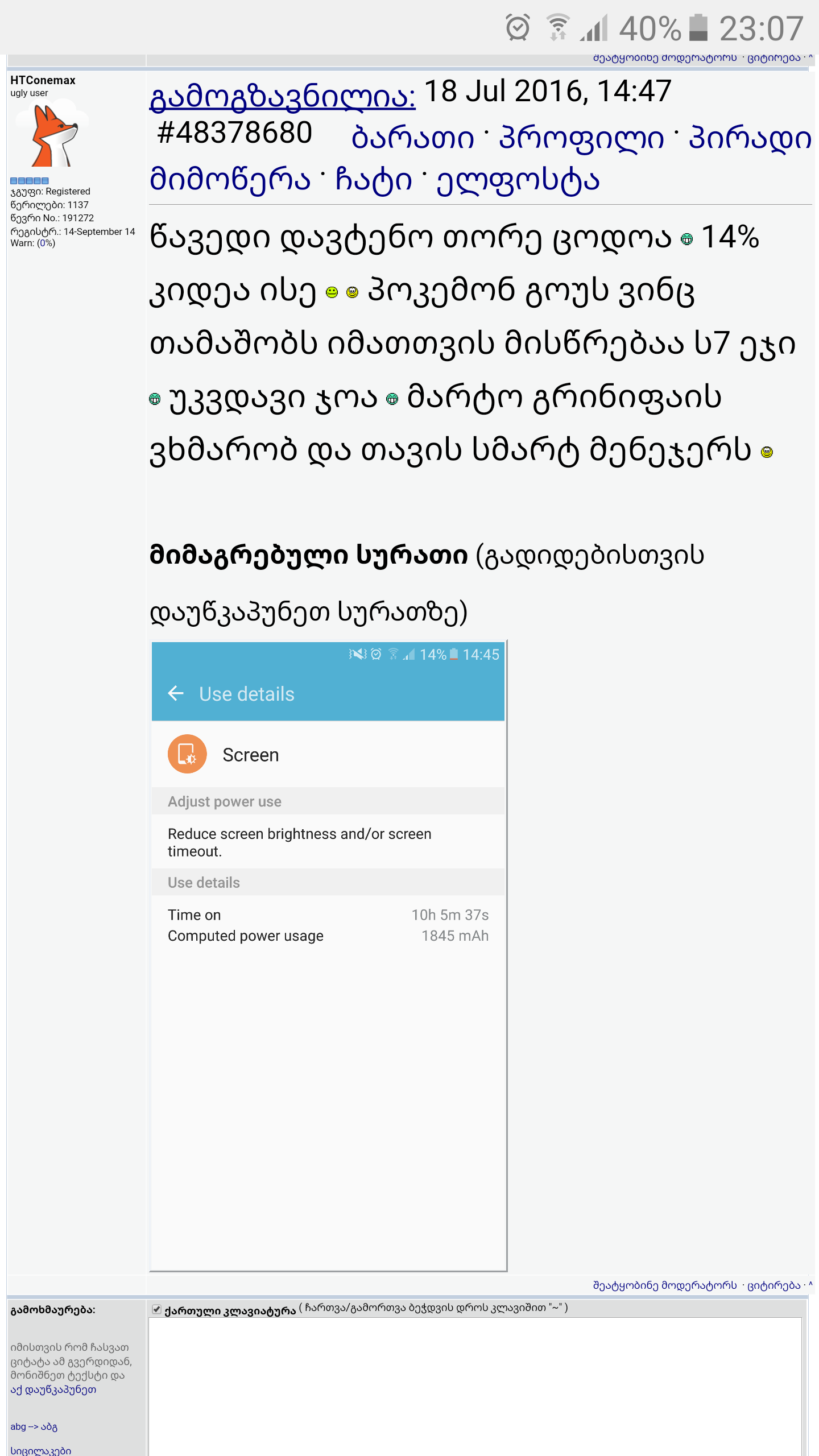Open the HTConemax fox avatar
Image resolution: width=819 pixels, height=1456 pixels.
tap(52, 134)
